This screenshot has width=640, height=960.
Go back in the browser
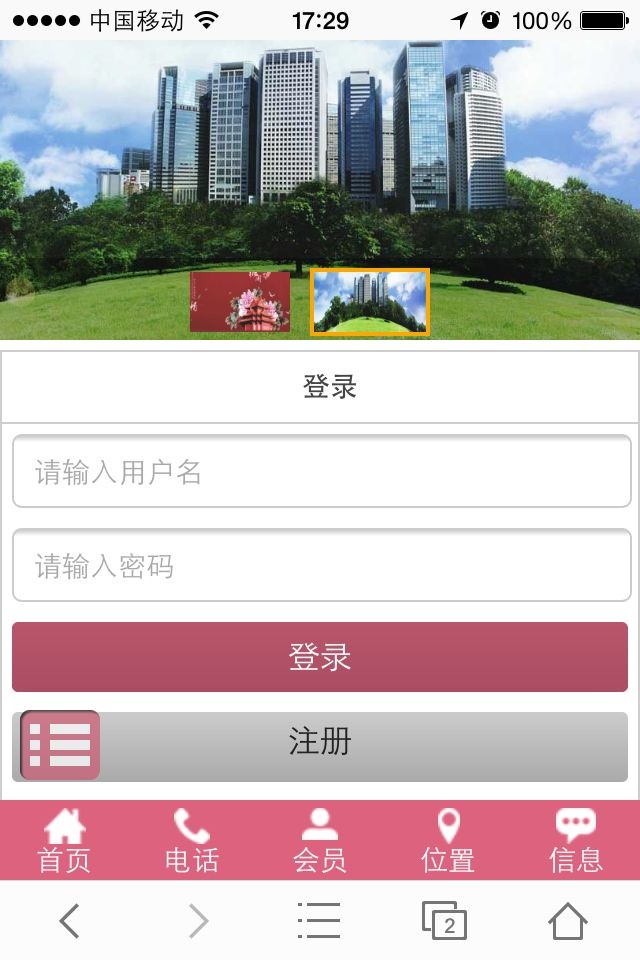[x=68, y=920]
